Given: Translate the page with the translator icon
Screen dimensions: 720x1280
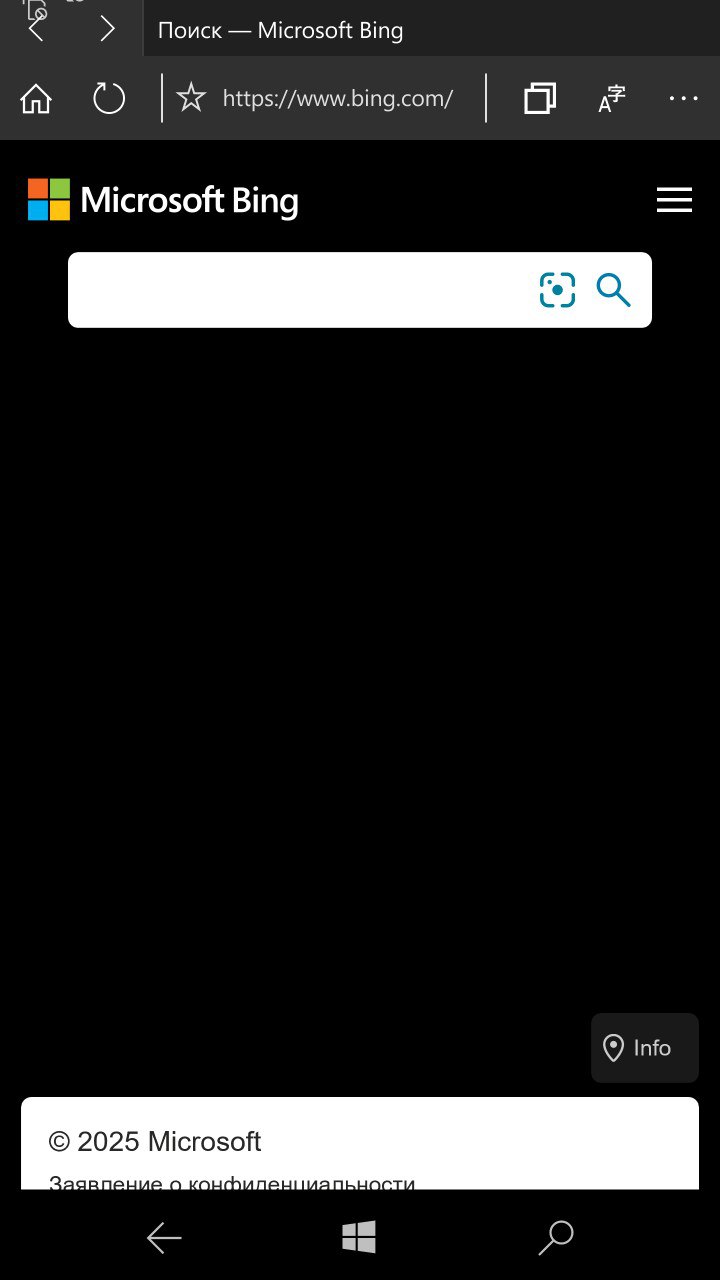Looking at the screenshot, I should (x=612, y=98).
